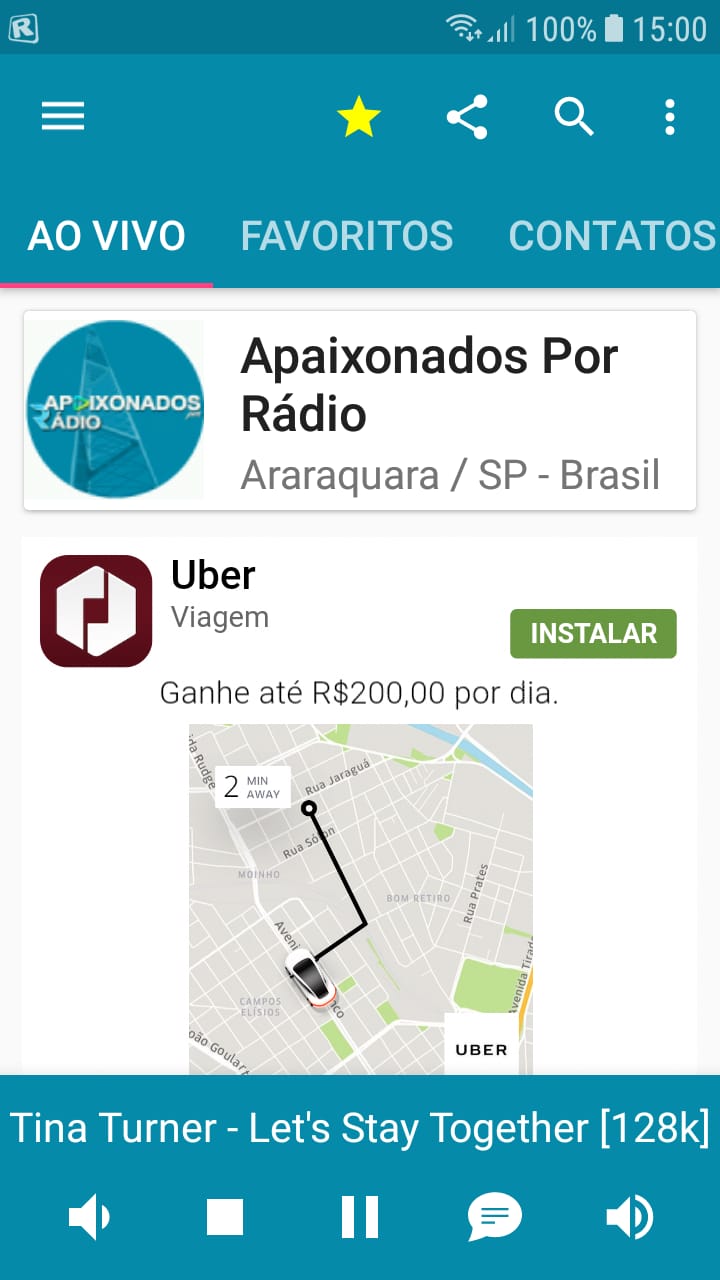Open the Apaixonados Por Rádio station card

(x=360, y=410)
